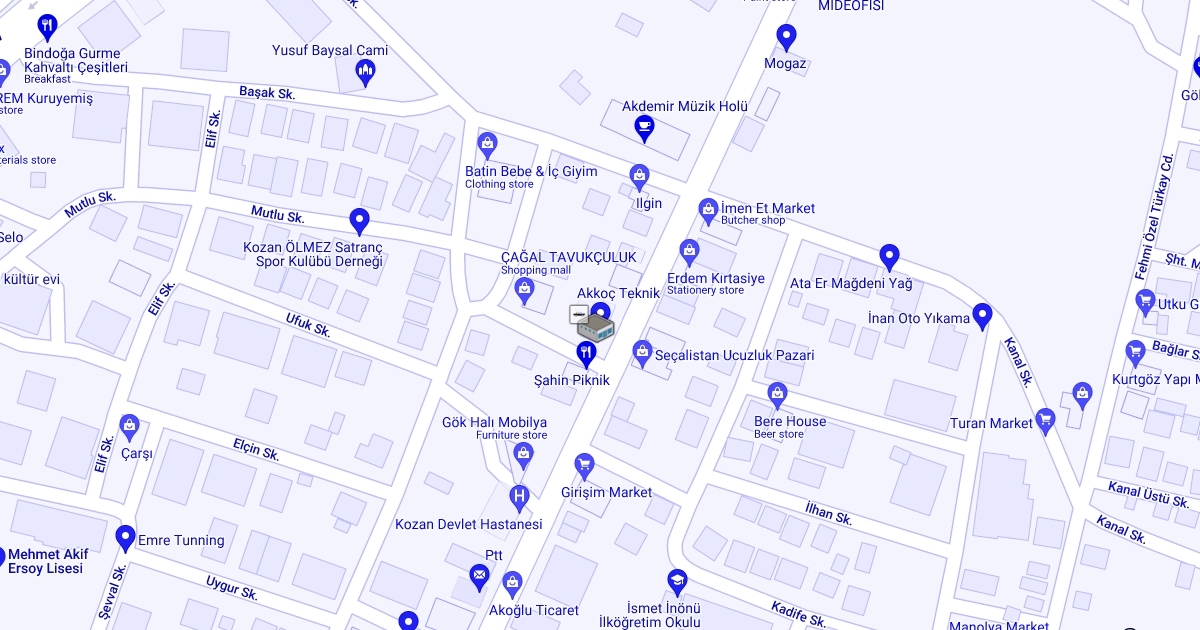This screenshot has width=1200, height=630.
Task: Tap the Girişim Market pin
Action: pyautogui.click(x=585, y=465)
